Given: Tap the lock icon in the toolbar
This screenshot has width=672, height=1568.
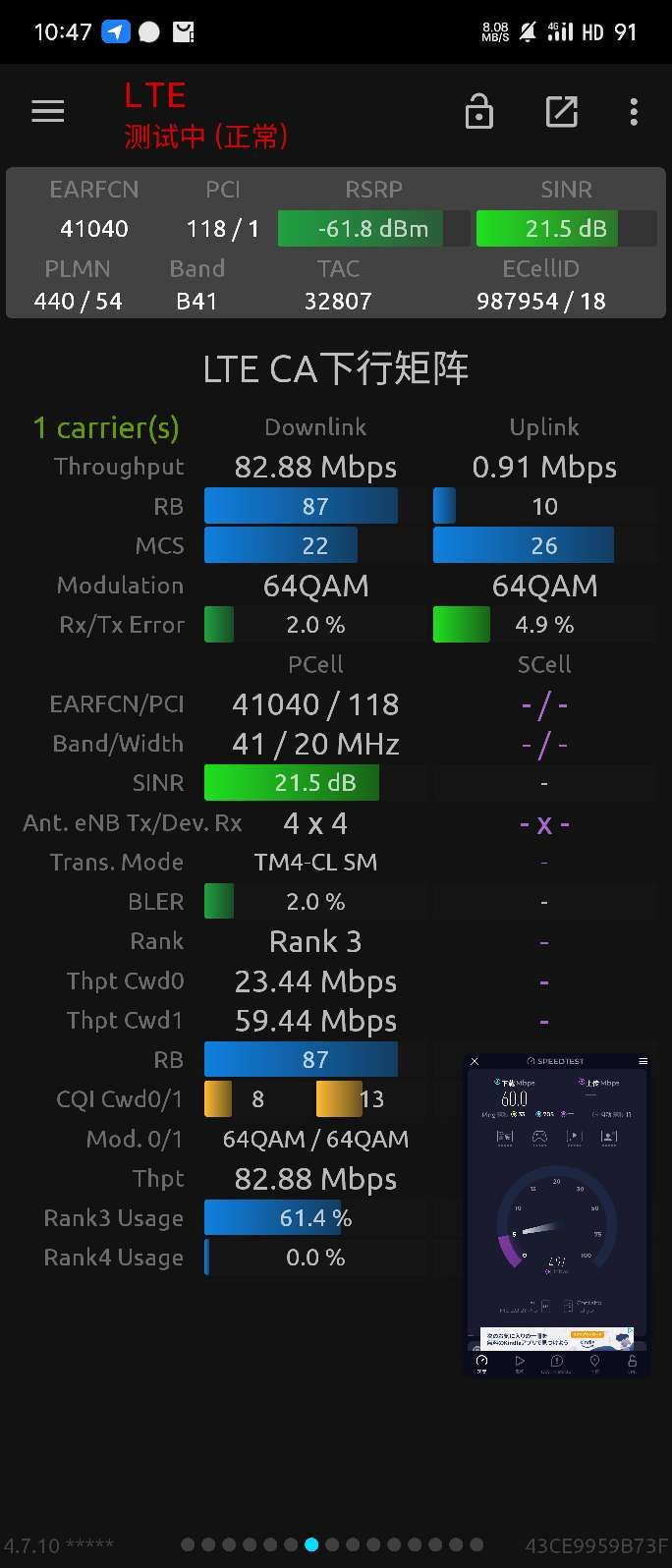Looking at the screenshot, I should tap(478, 112).
